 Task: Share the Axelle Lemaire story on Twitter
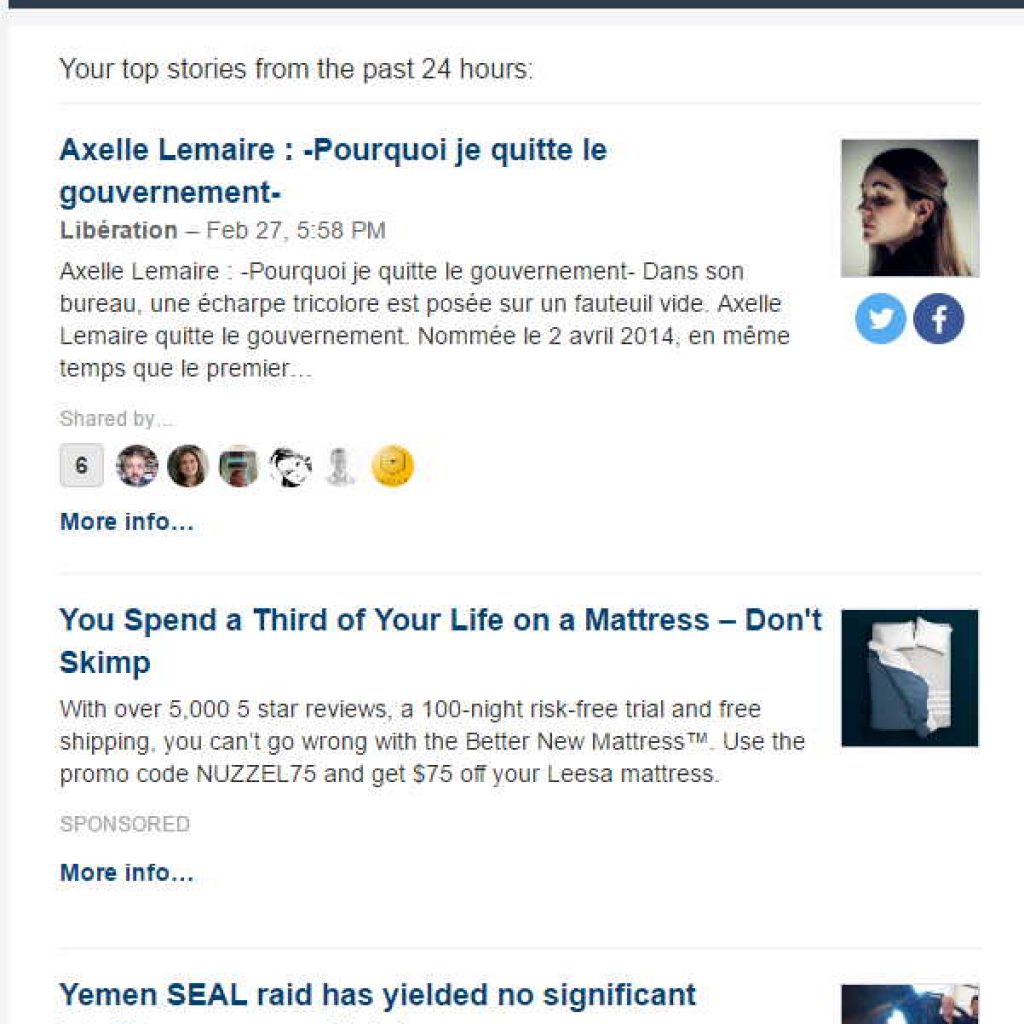click(x=880, y=319)
